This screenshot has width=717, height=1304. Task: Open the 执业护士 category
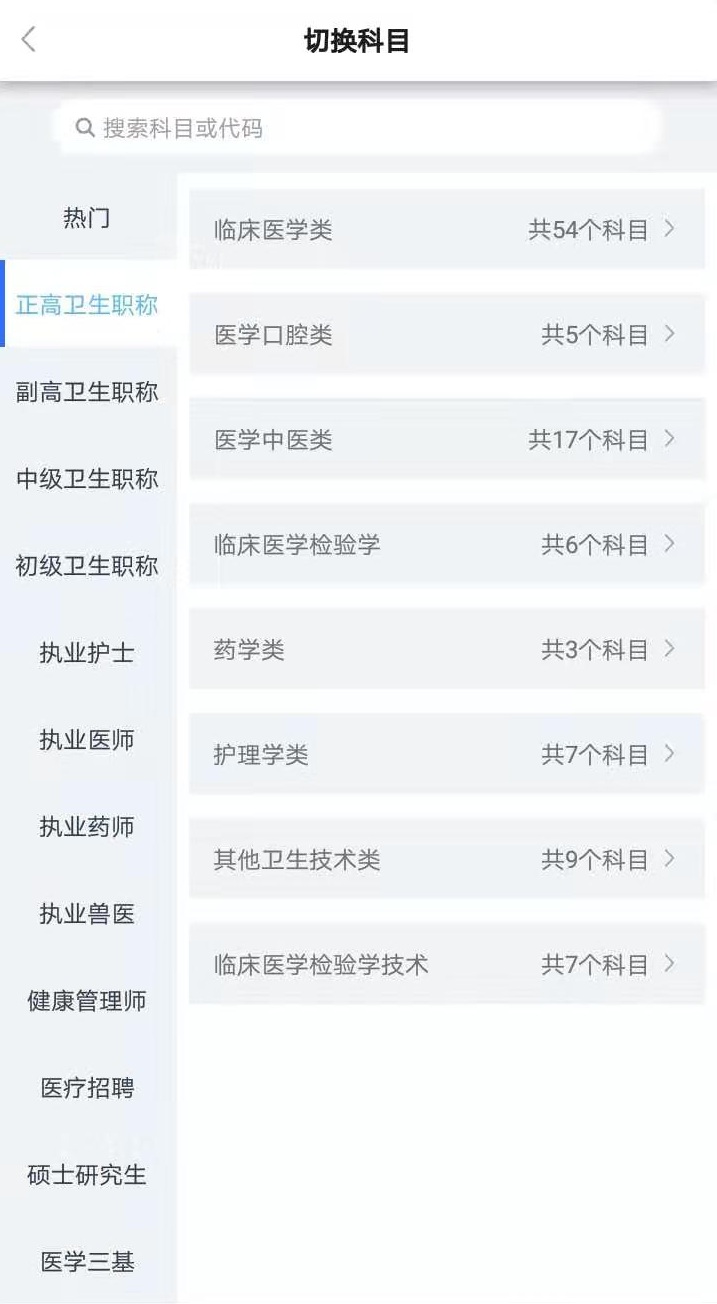coord(87,653)
